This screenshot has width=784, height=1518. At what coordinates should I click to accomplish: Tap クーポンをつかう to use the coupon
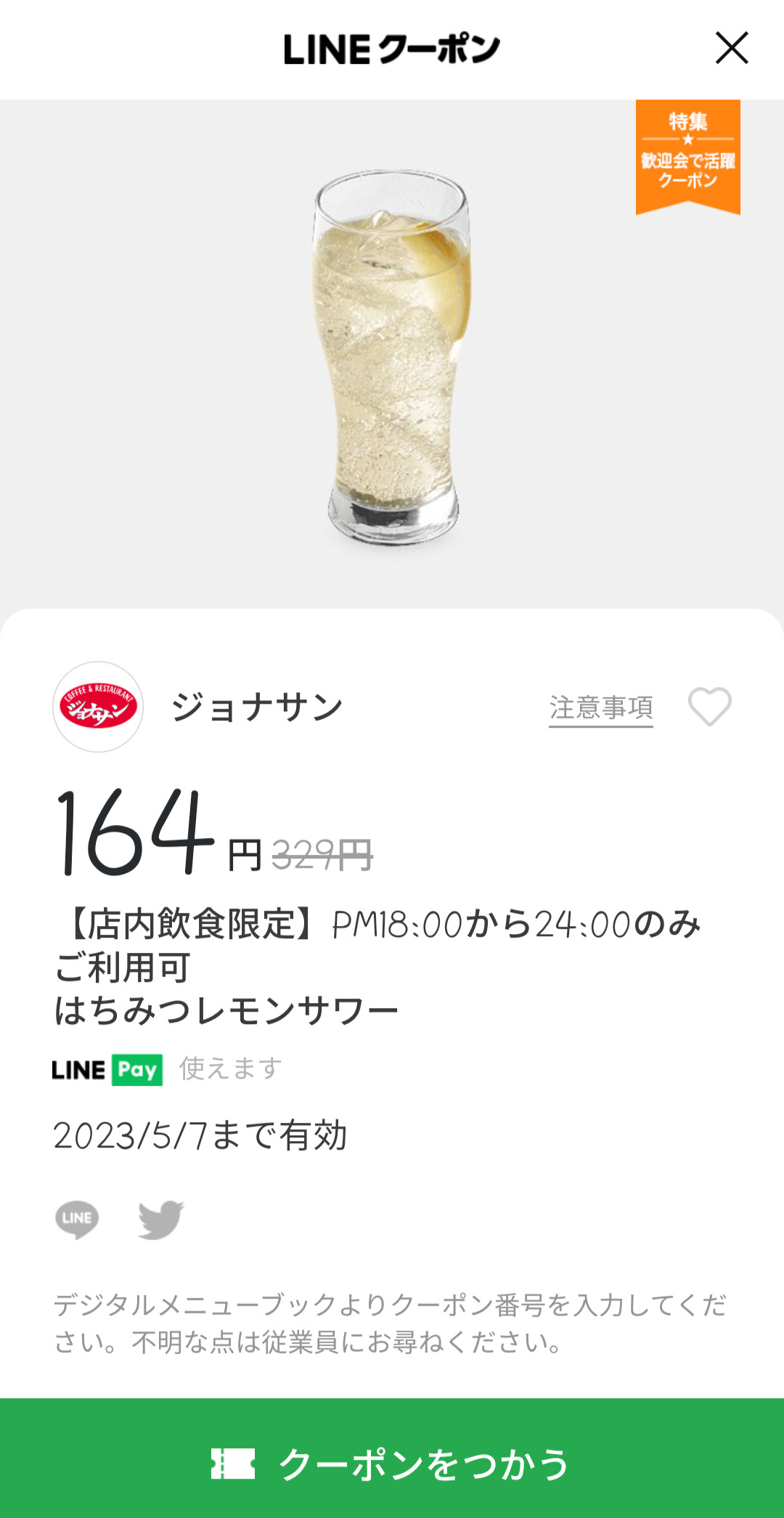(392, 1463)
